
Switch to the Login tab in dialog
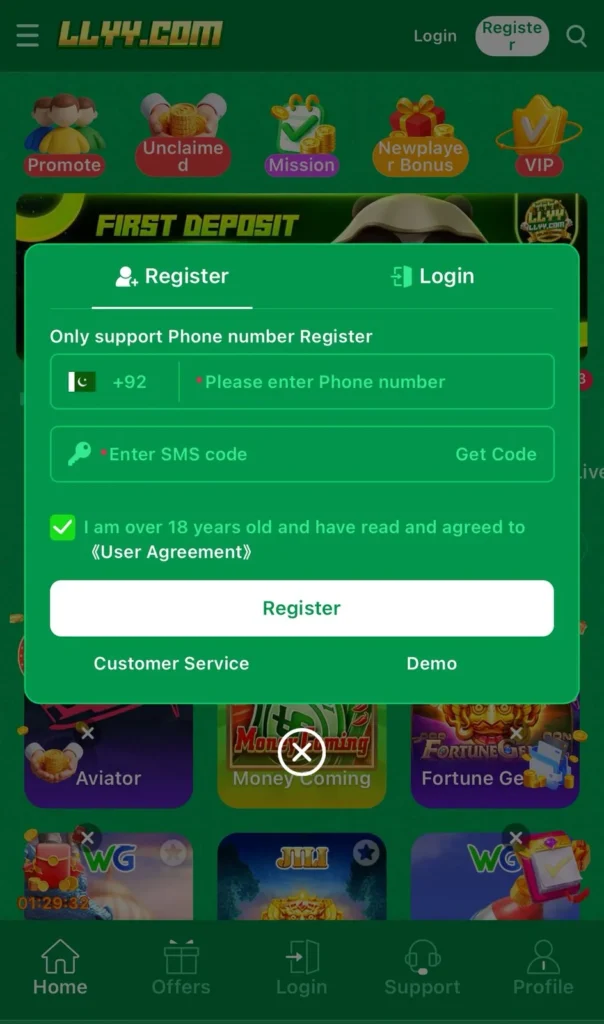(x=432, y=277)
